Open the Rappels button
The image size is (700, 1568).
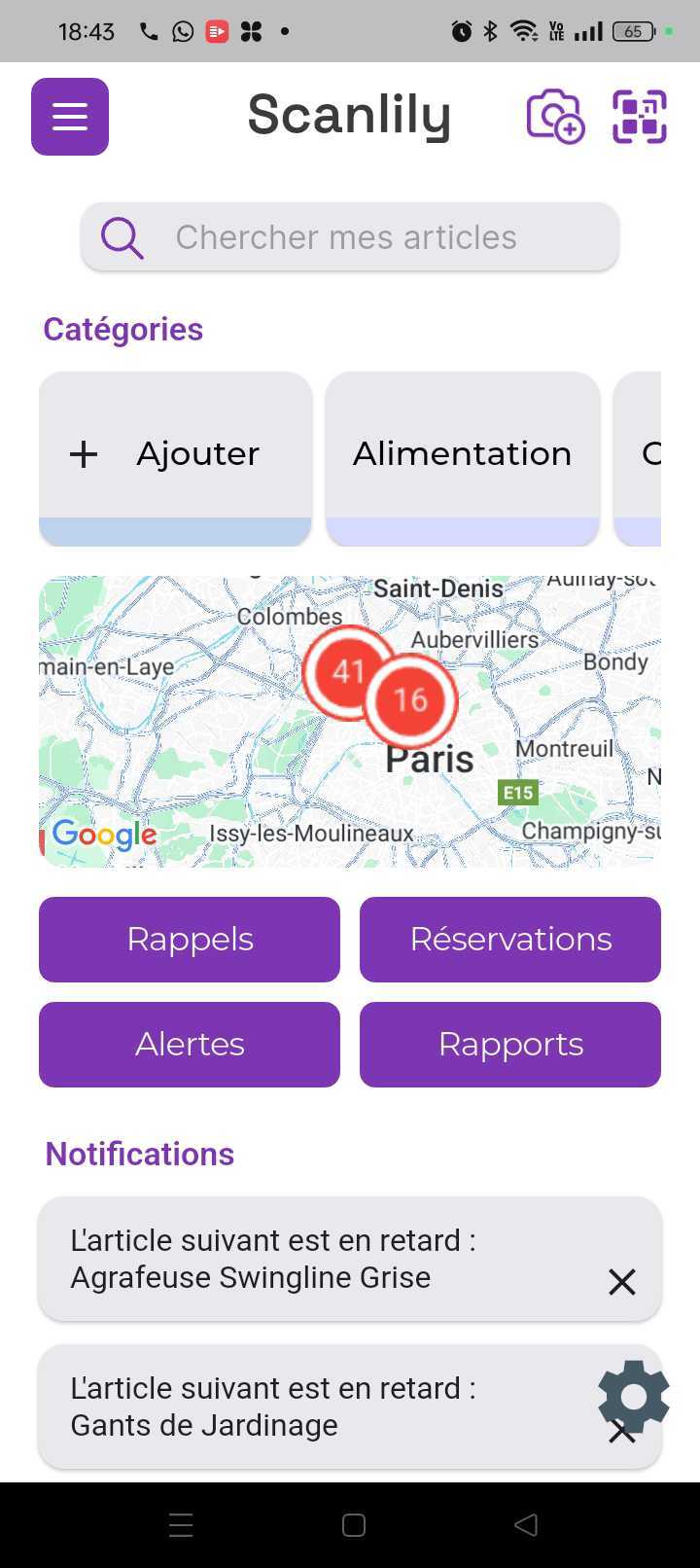pyautogui.click(x=189, y=939)
